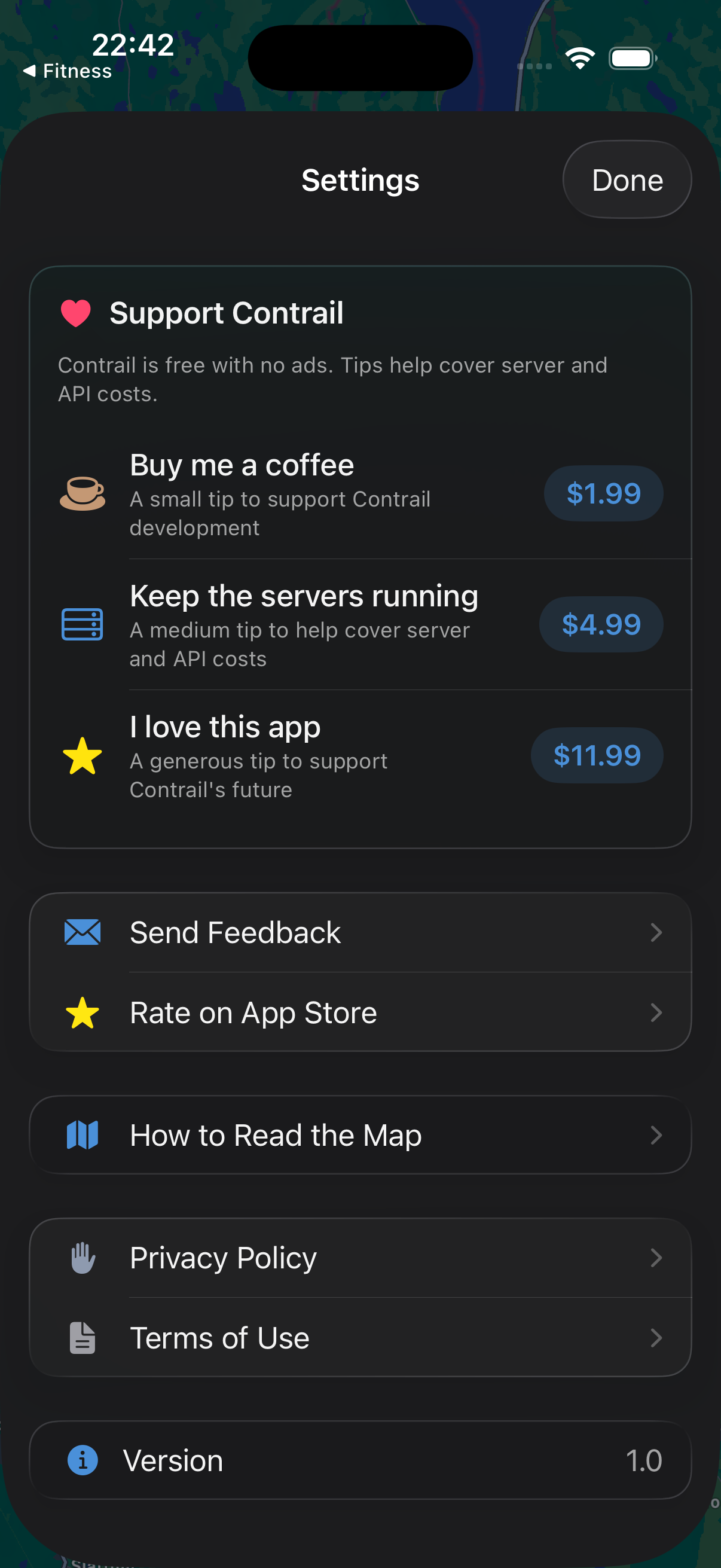The image size is (721, 1568).
Task: Open Send Feedback
Action: (x=360, y=932)
